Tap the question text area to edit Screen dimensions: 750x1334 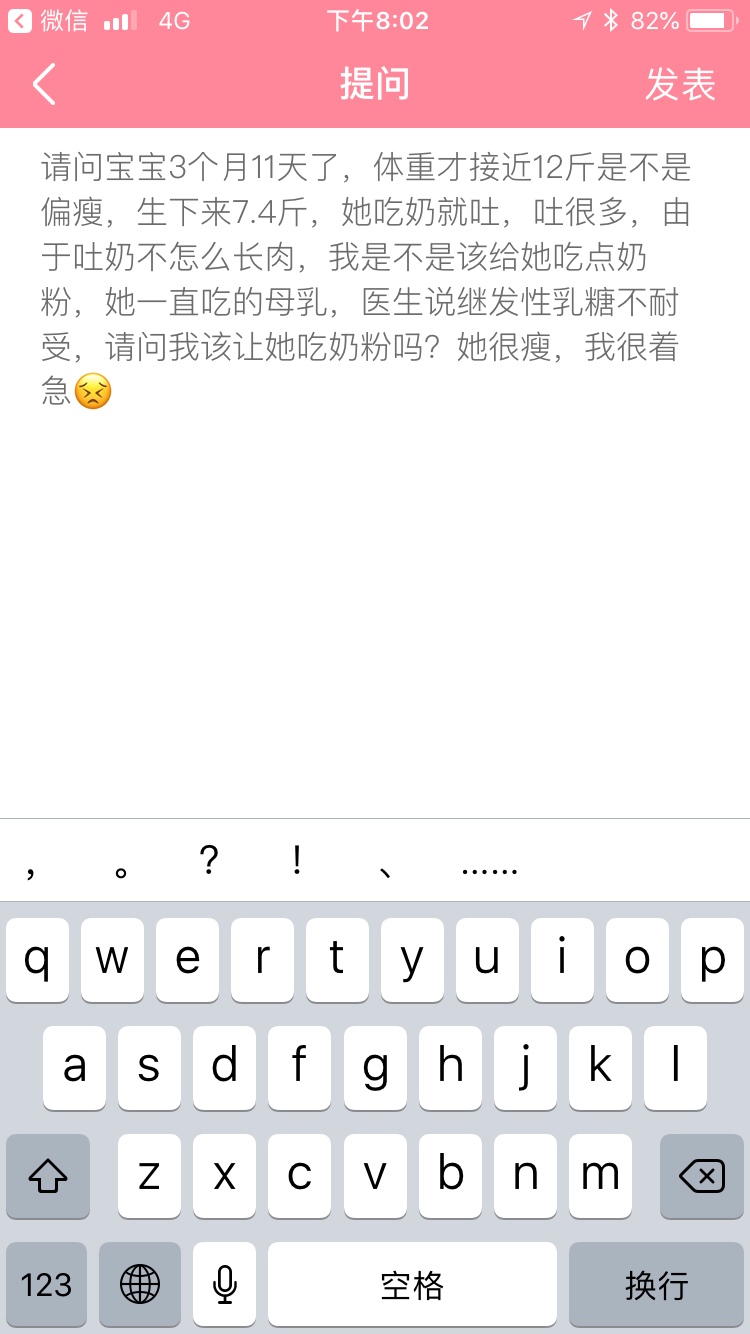(375, 472)
